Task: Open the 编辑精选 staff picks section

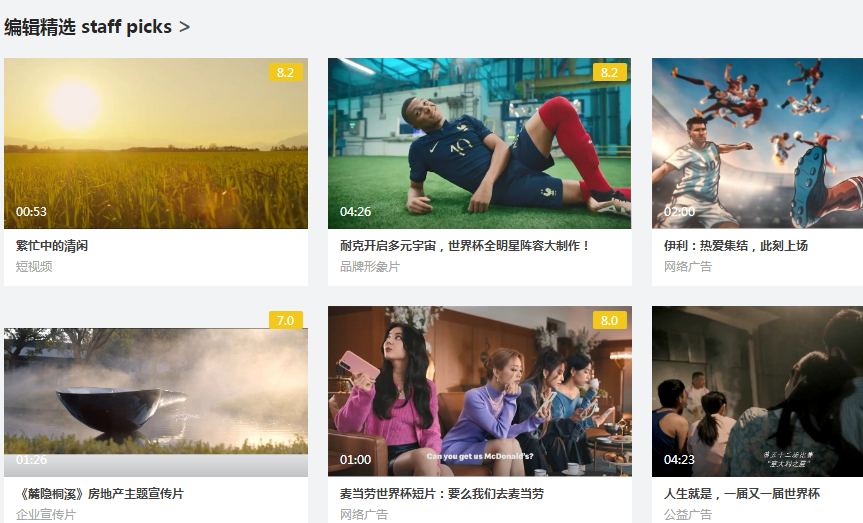Action: 97,27
